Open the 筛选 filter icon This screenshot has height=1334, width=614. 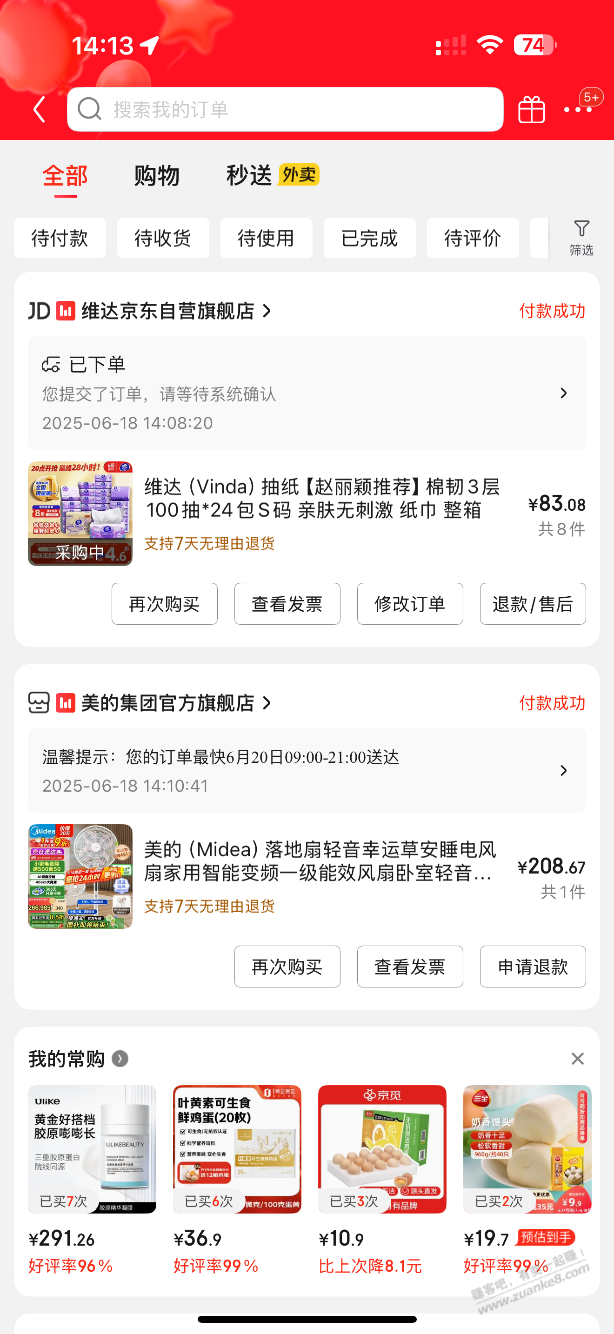[581, 238]
